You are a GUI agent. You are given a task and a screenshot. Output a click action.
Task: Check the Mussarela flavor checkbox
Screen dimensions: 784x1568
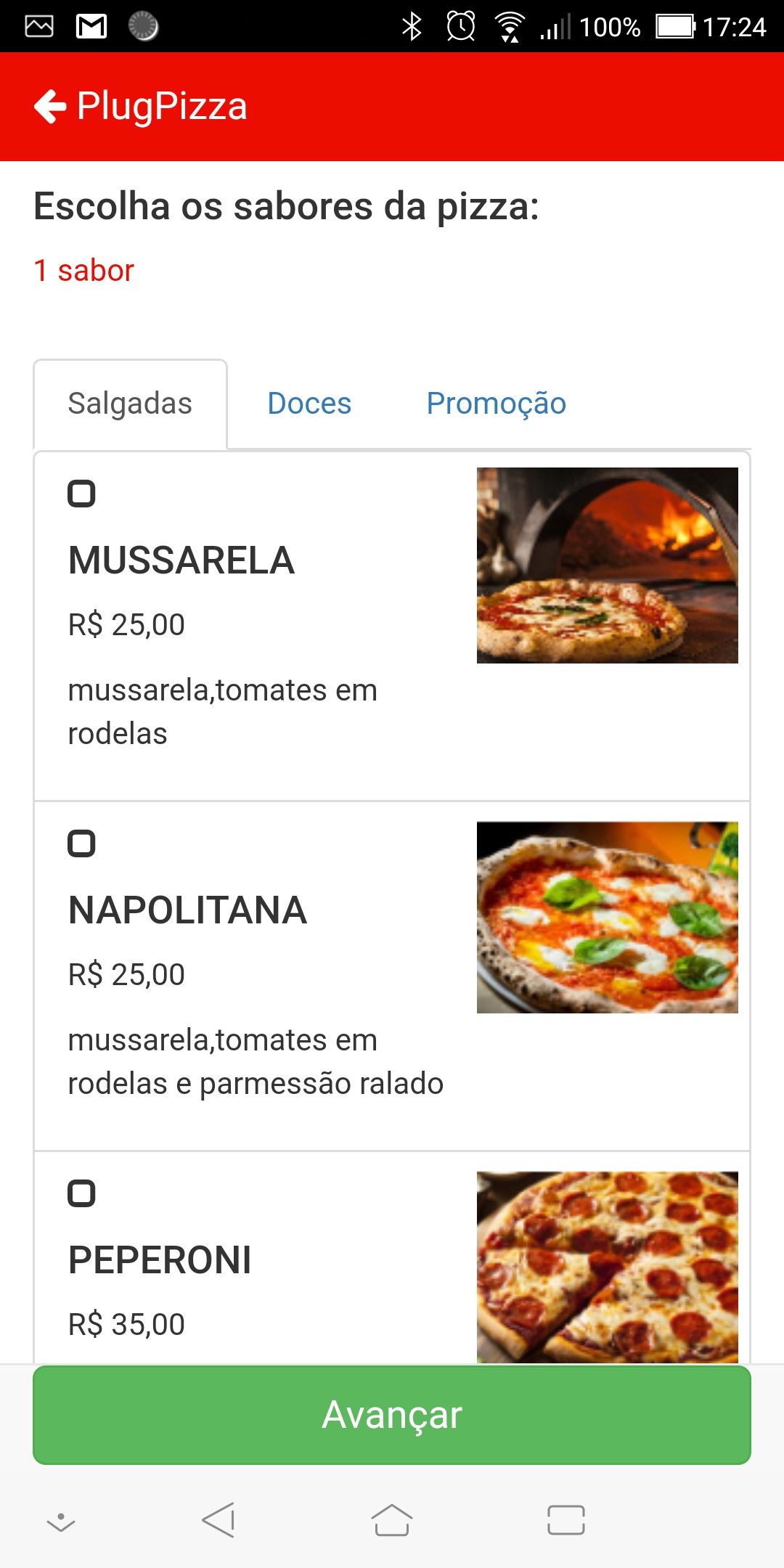click(81, 494)
